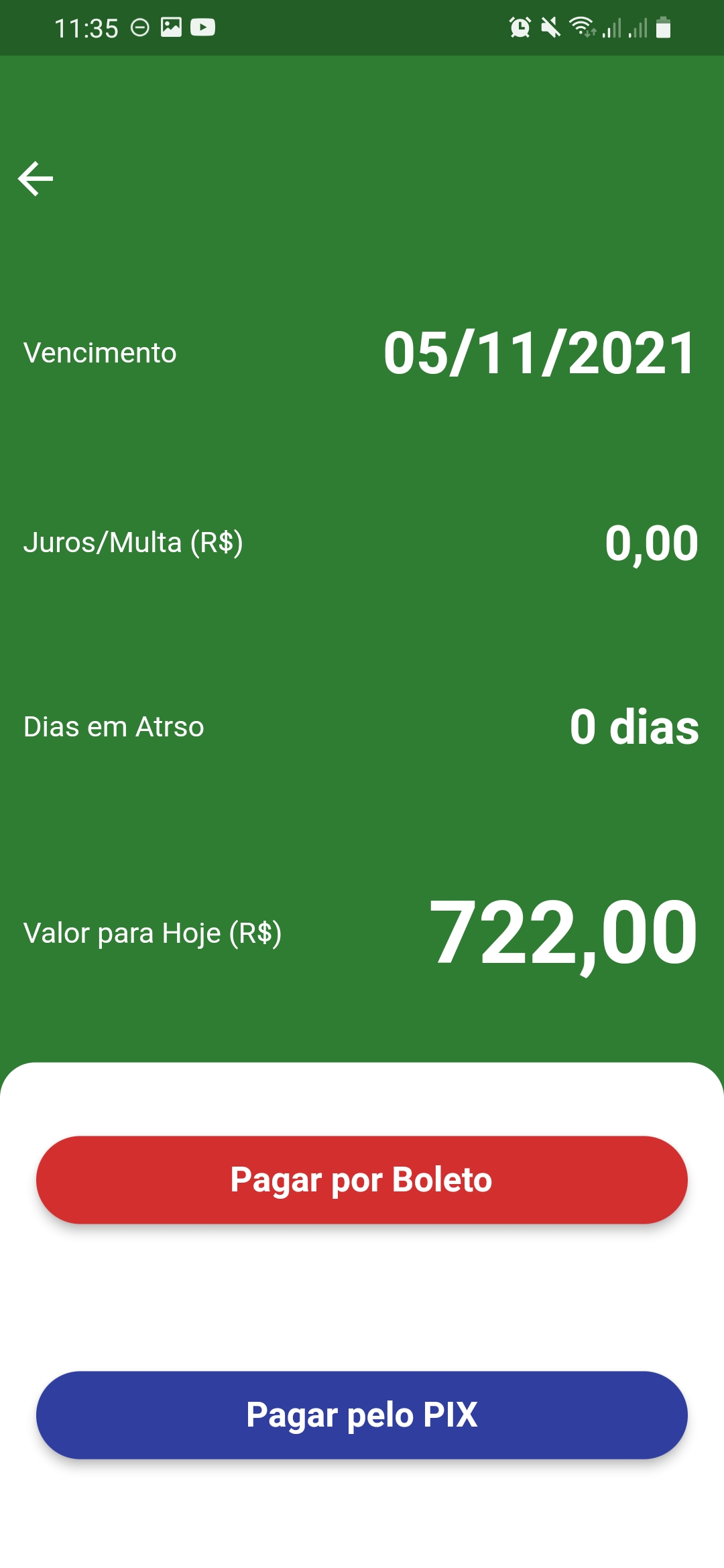Screen dimensions: 724x1568
Task: Choose Pagar pelo PIX
Action: [x=362, y=1415]
